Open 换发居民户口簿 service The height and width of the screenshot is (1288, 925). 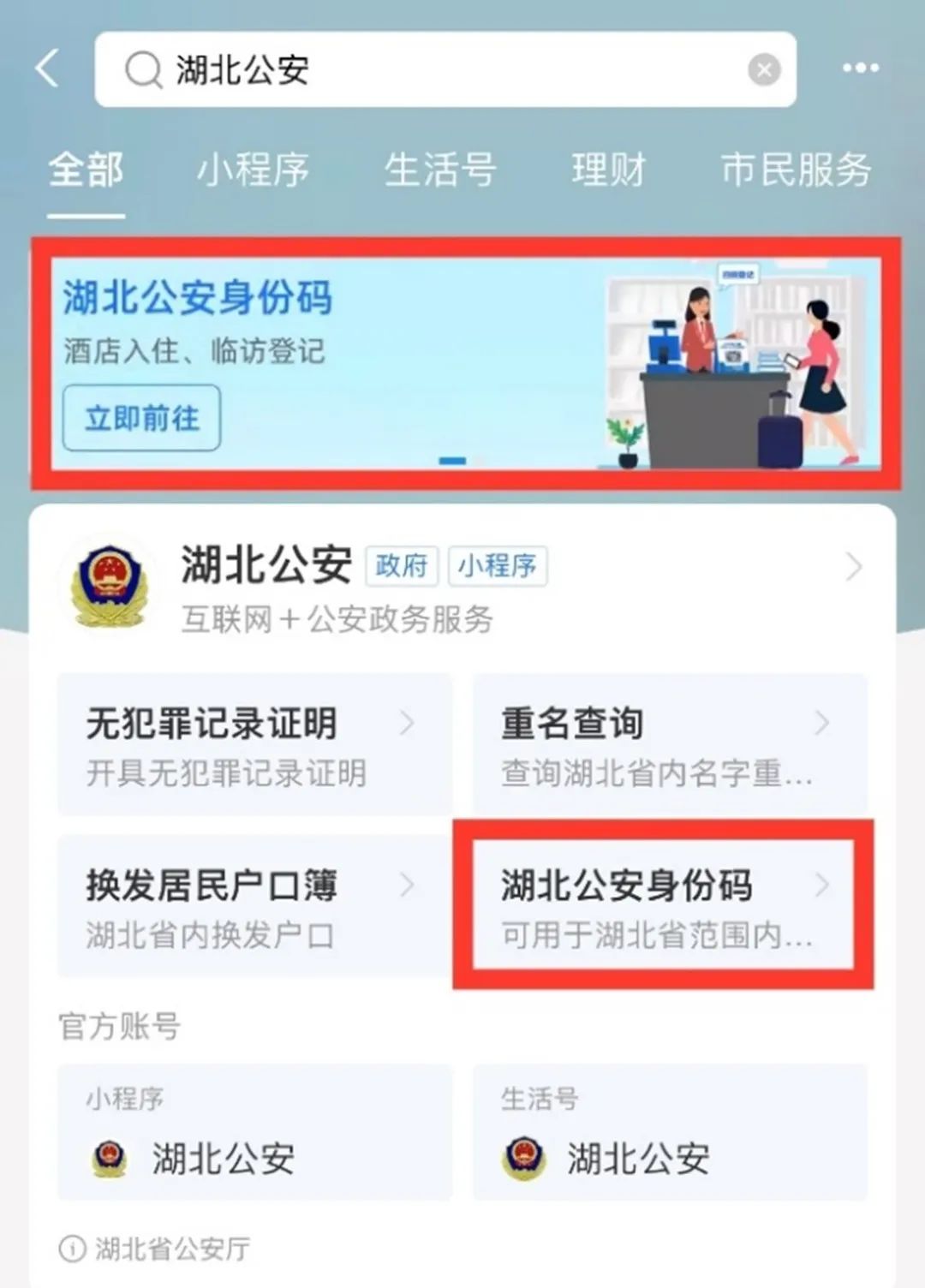tap(254, 906)
